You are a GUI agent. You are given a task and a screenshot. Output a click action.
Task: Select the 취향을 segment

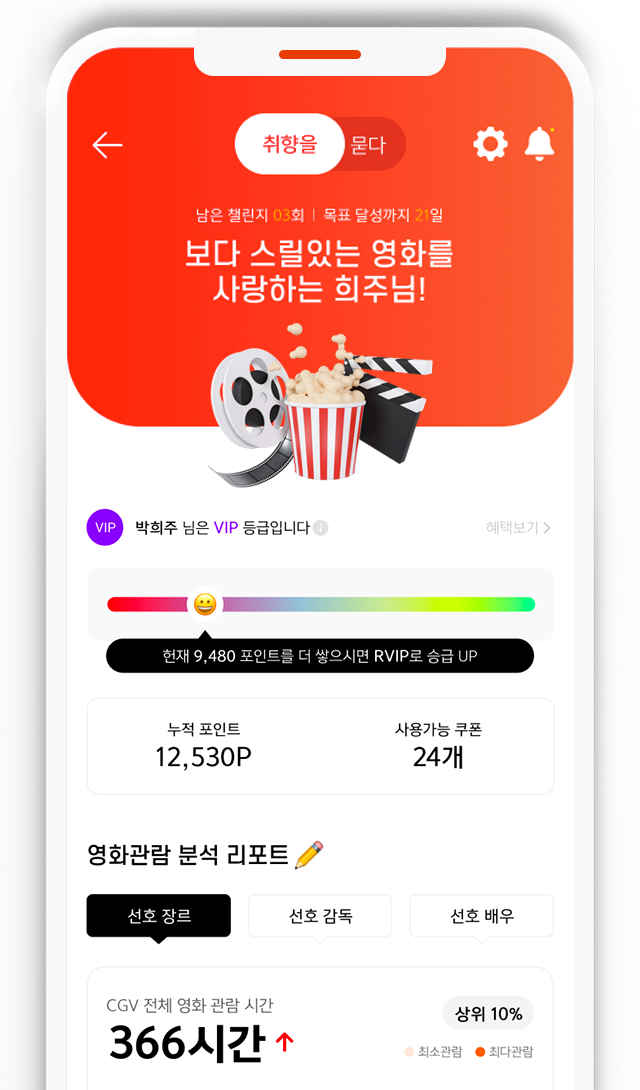coord(289,144)
